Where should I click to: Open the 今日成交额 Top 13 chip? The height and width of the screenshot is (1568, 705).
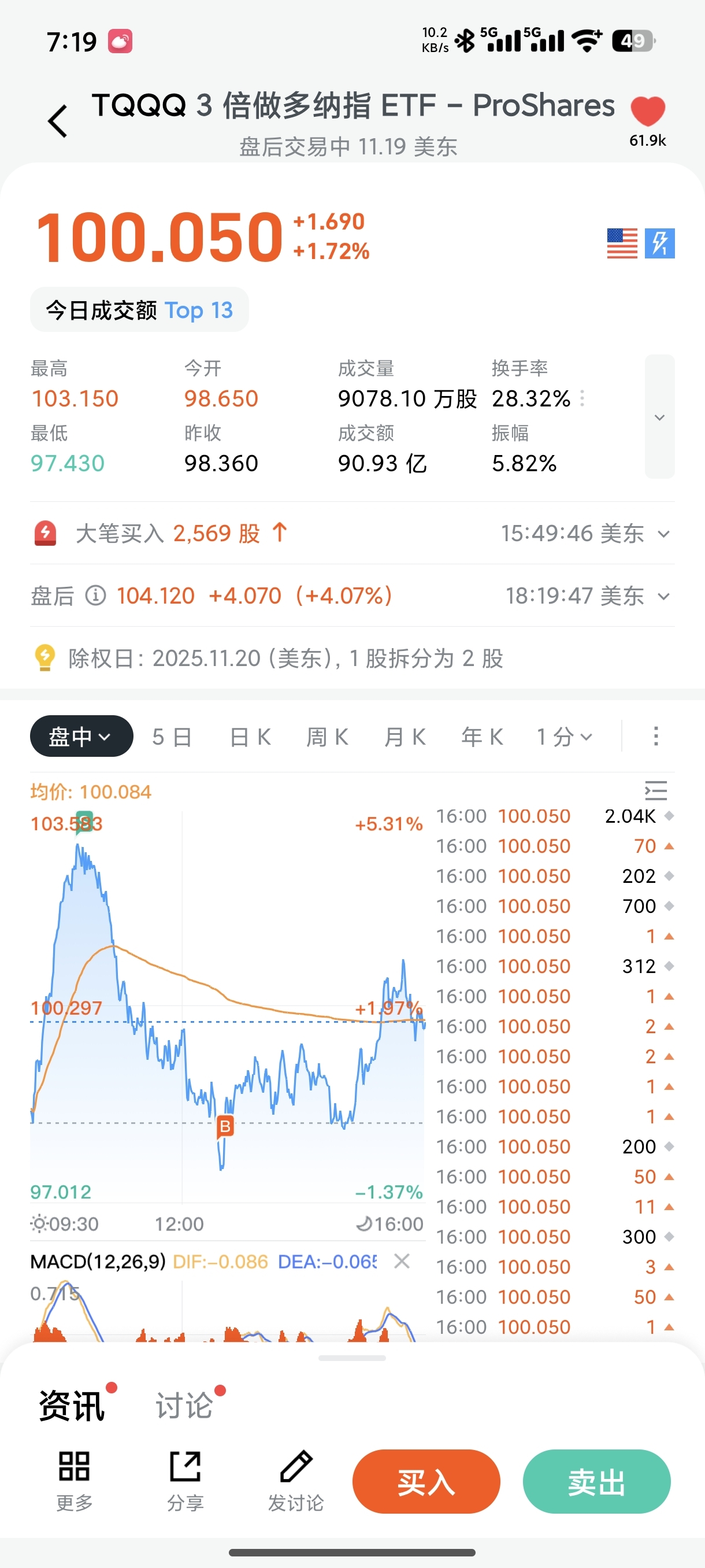tap(139, 310)
